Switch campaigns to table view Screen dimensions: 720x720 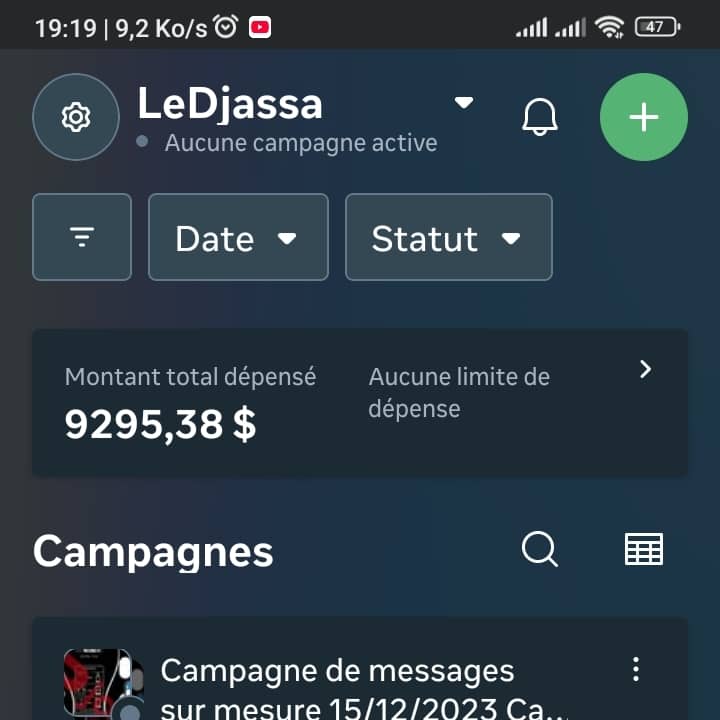point(643,549)
